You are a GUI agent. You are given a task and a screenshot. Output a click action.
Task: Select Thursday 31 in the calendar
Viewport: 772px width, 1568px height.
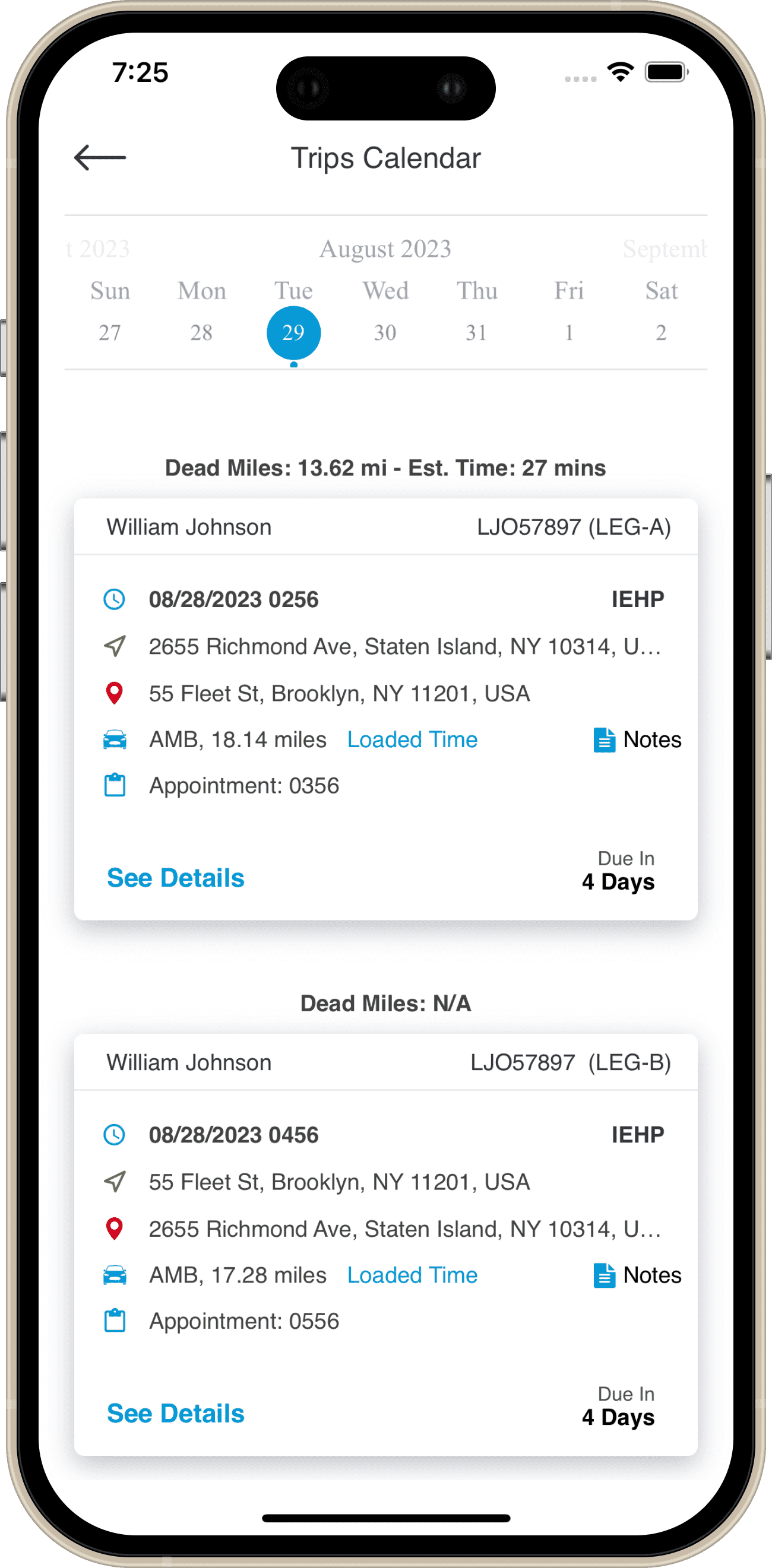tap(477, 332)
